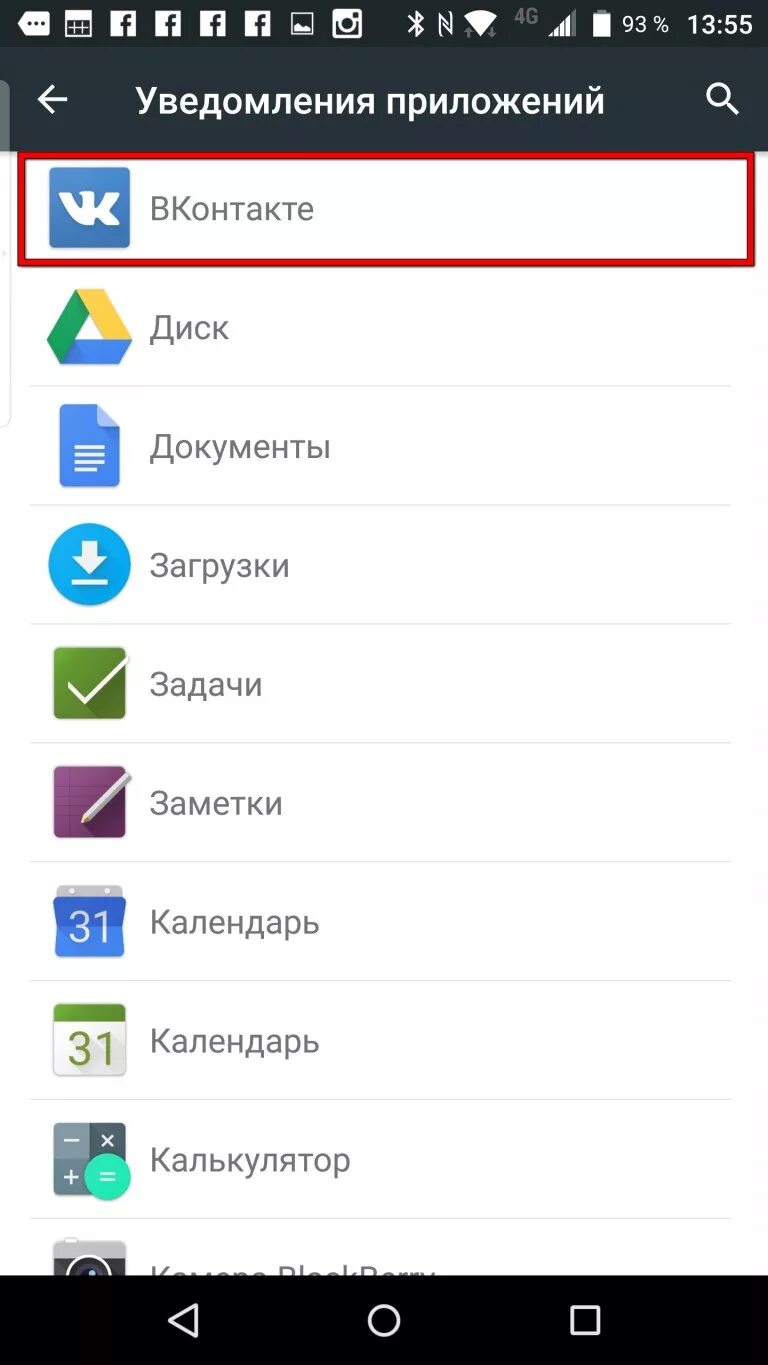This screenshot has width=768, height=1365.
Task: Open ВКонтакте notification settings
Action: point(385,208)
